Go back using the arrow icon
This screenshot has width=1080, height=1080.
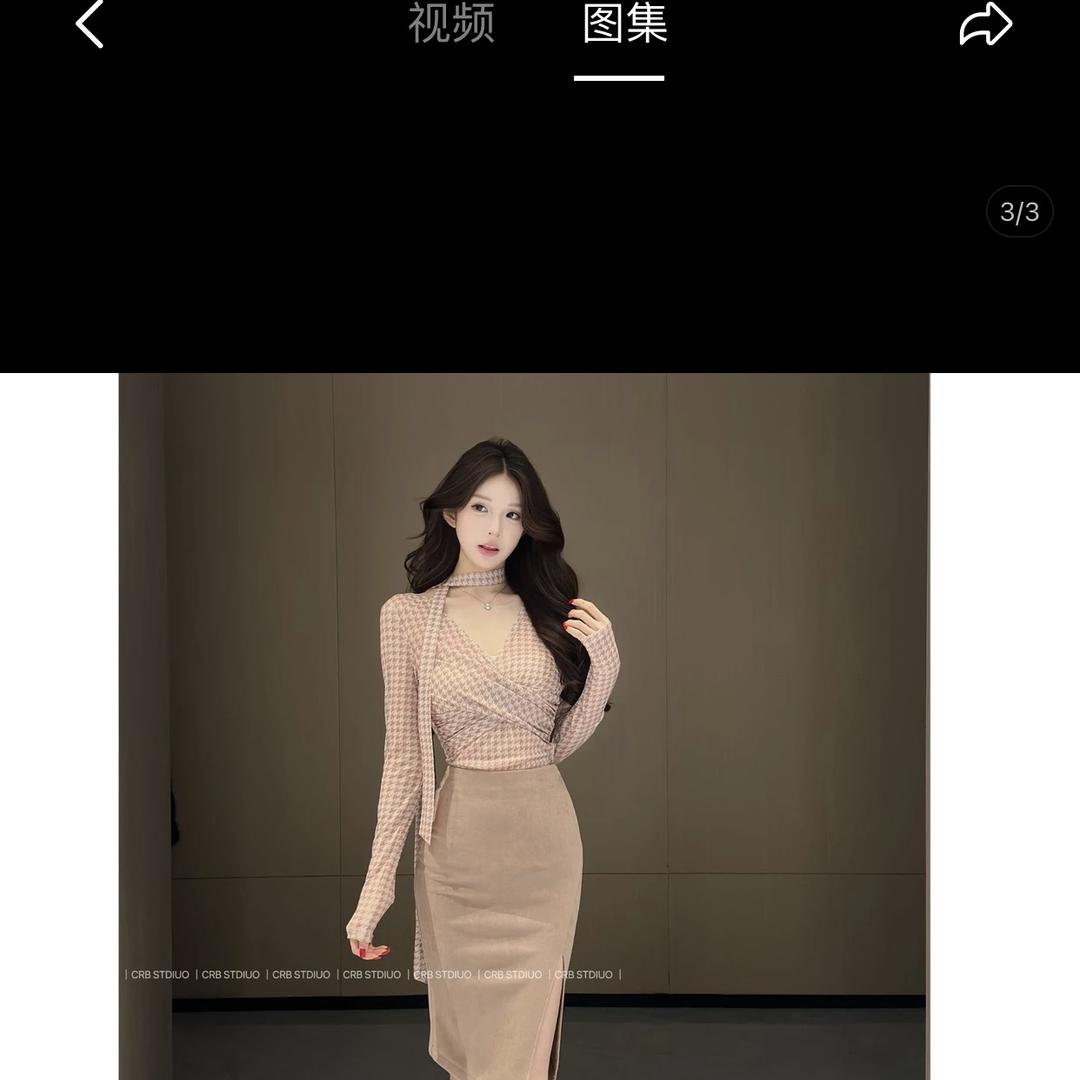tap(90, 24)
